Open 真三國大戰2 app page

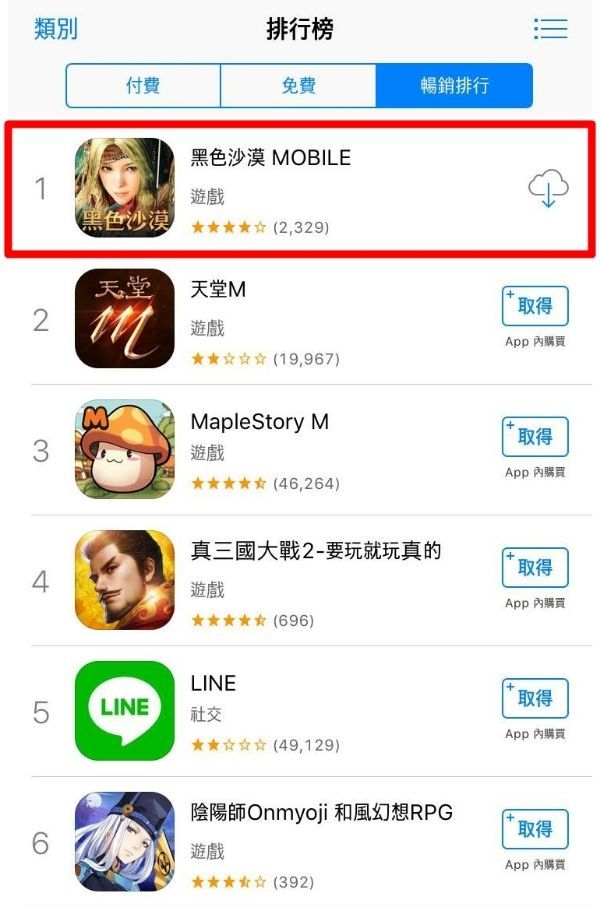[x=316, y=552]
